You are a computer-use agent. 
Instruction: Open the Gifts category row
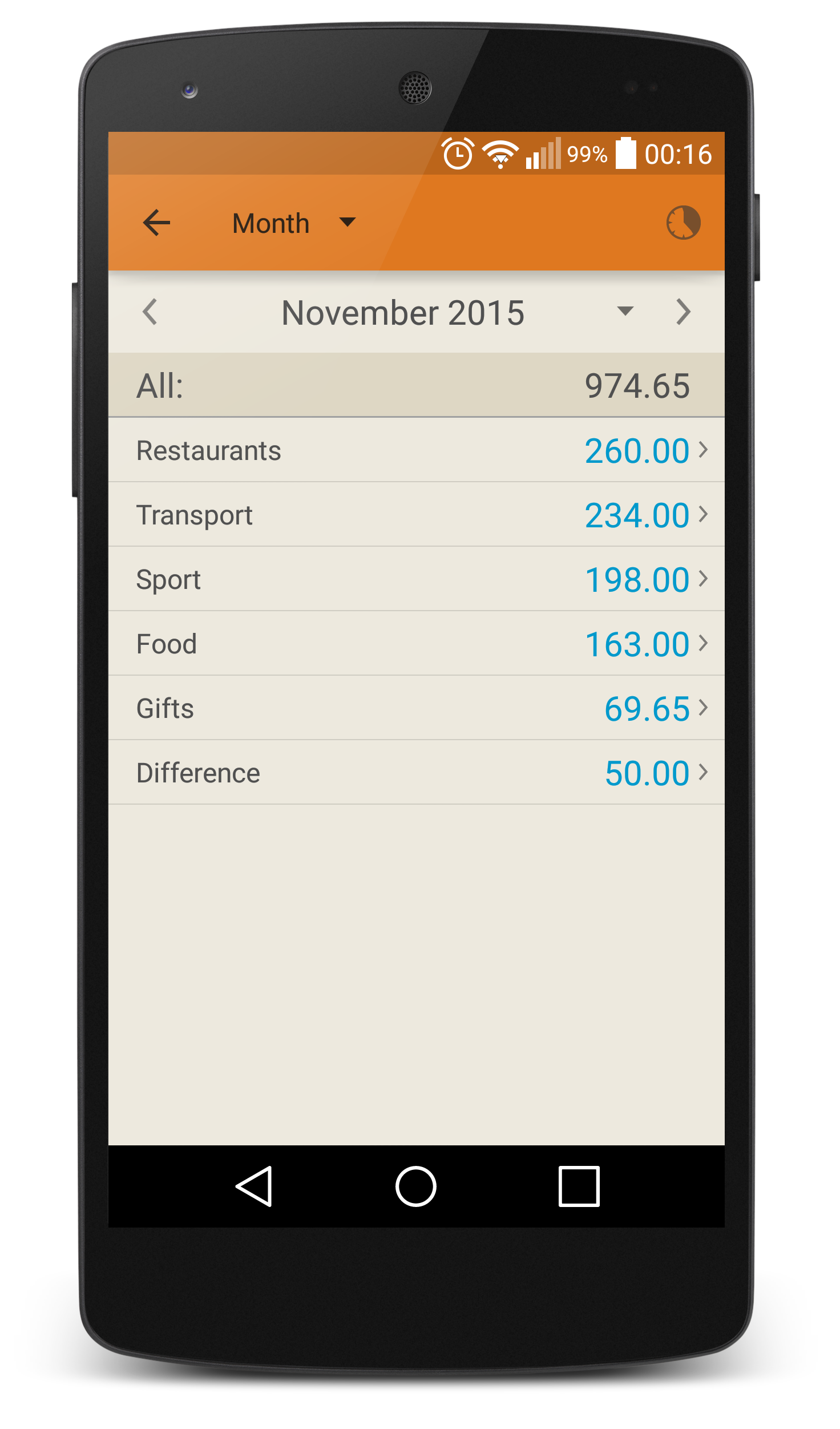pyautogui.click(x=416, y=708)
